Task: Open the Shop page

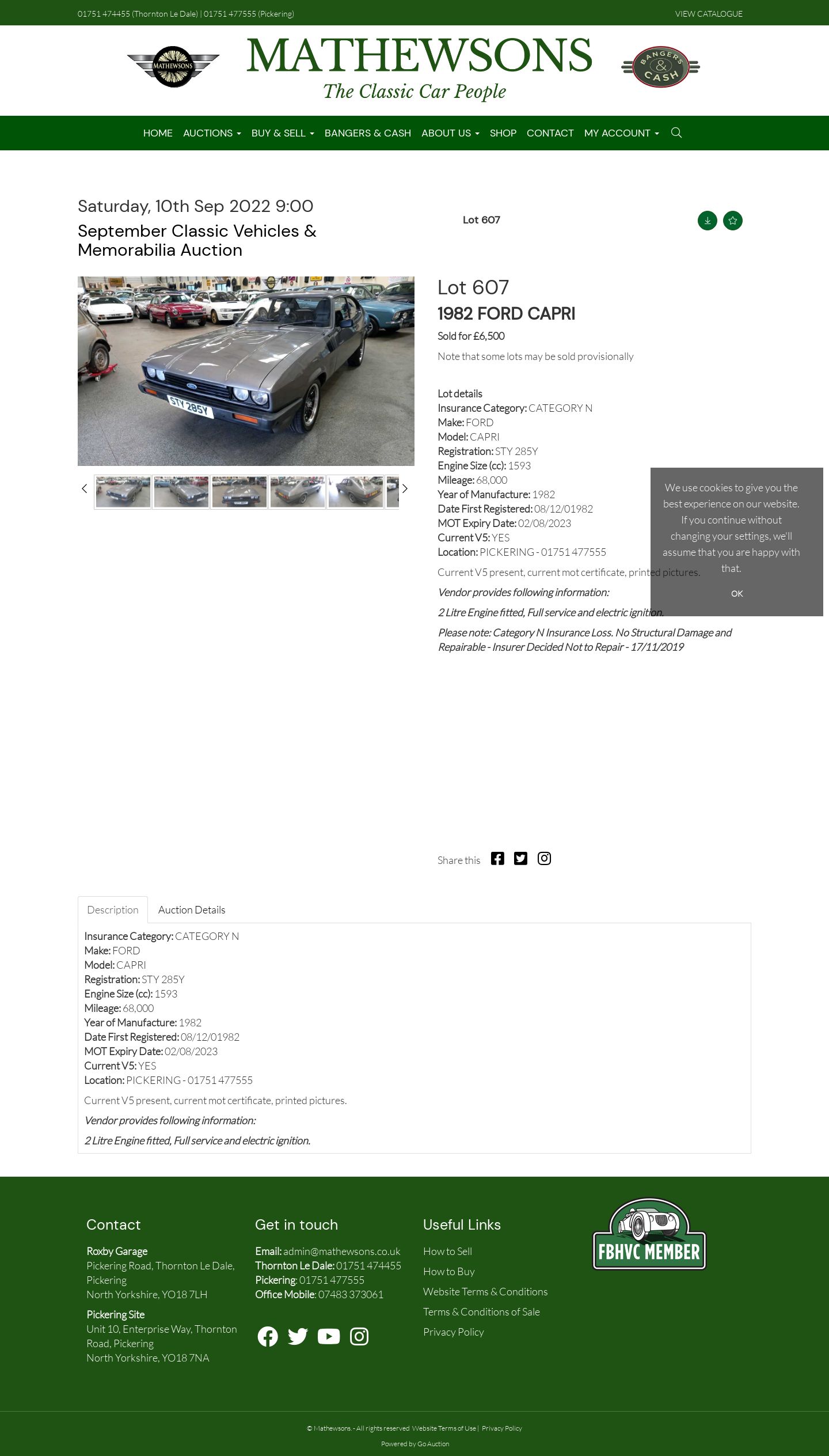Action: pyautogui.click(x=503, y=133)
